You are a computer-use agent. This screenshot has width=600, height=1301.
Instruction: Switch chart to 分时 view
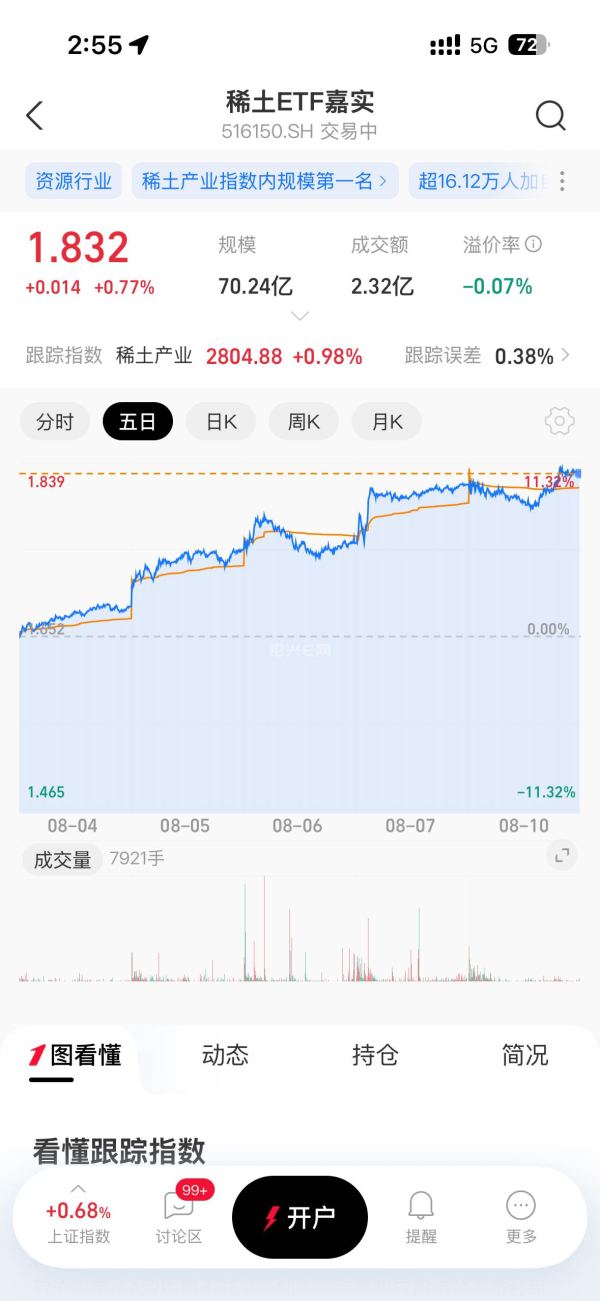coord(55,422)
